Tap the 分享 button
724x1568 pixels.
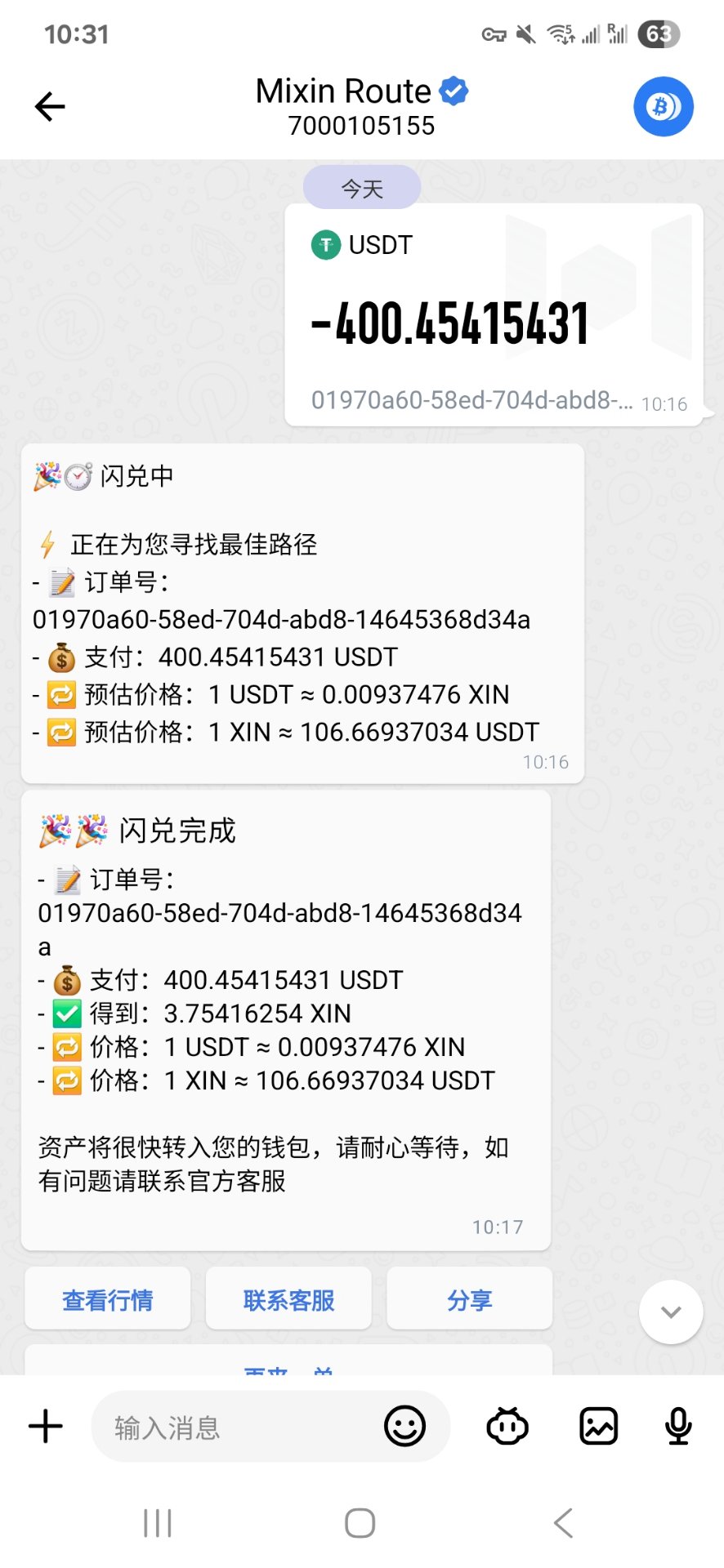point(469,1299)
